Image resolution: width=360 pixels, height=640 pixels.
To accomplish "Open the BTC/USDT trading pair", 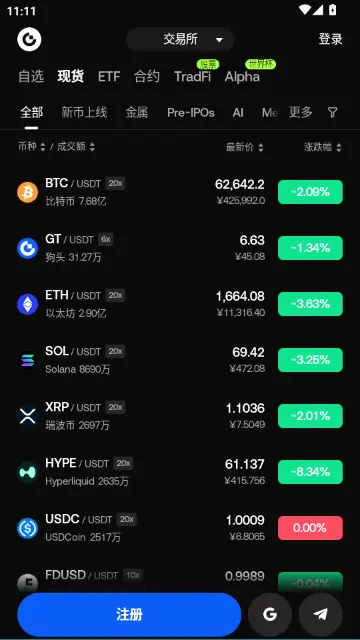I will click(180, 192).
